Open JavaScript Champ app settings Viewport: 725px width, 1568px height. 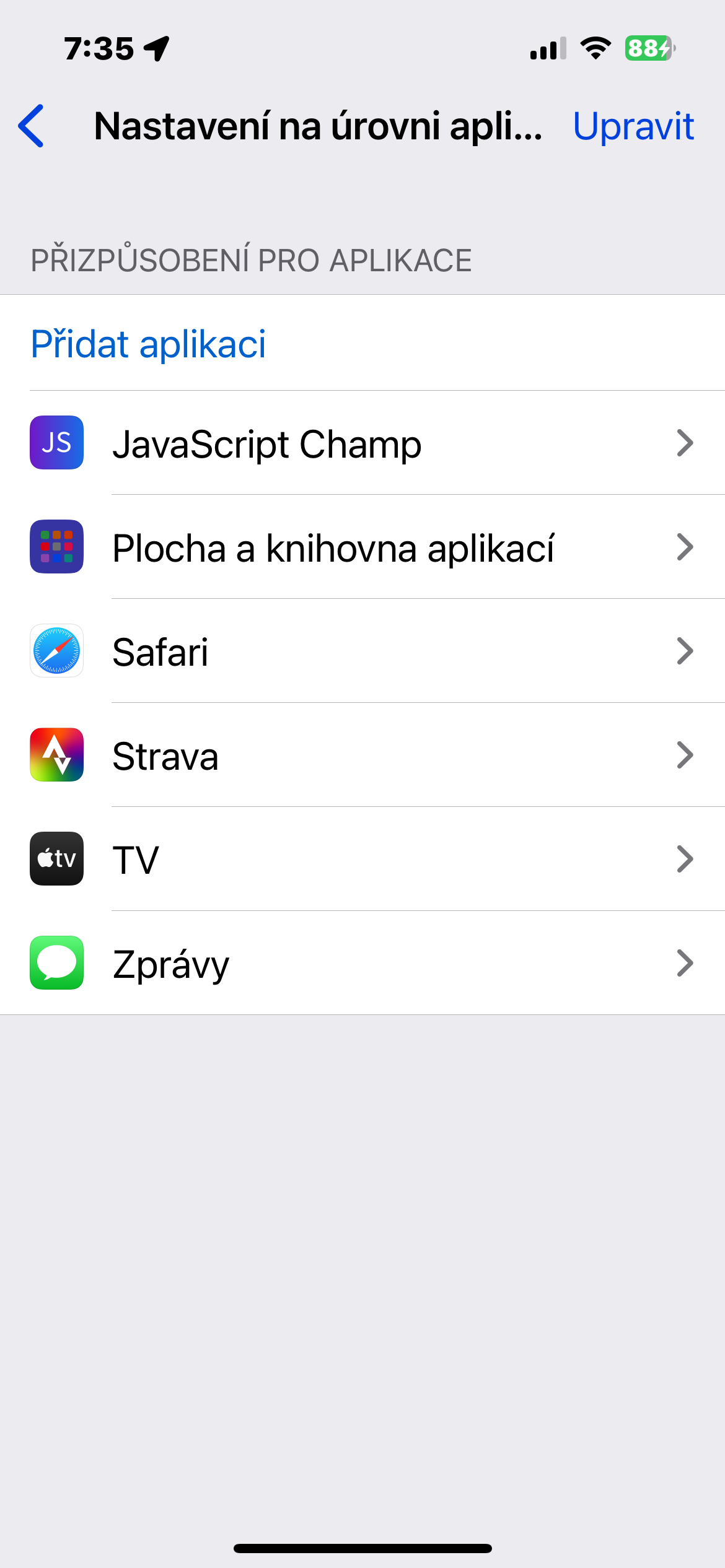(x=362, y=443)
